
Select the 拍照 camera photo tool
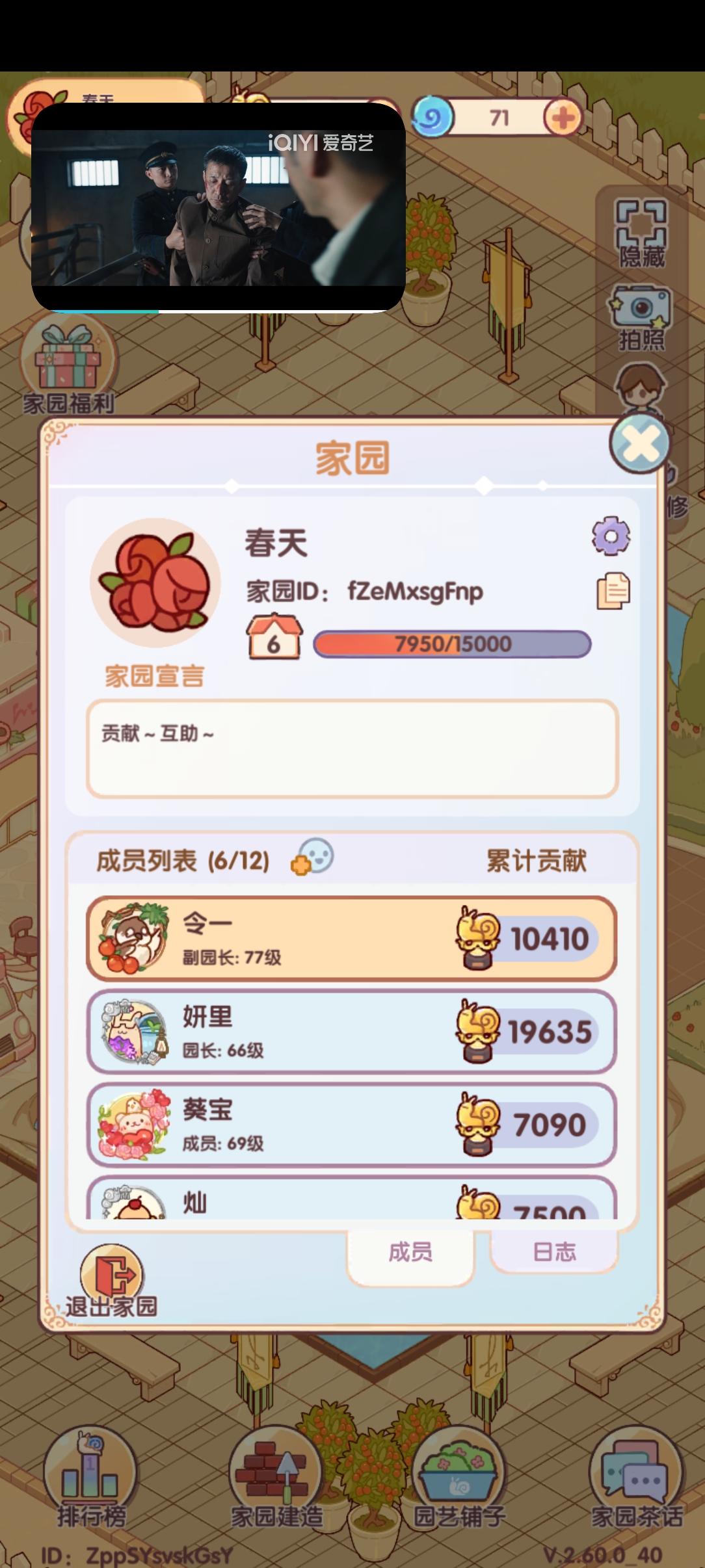point(640,311)
